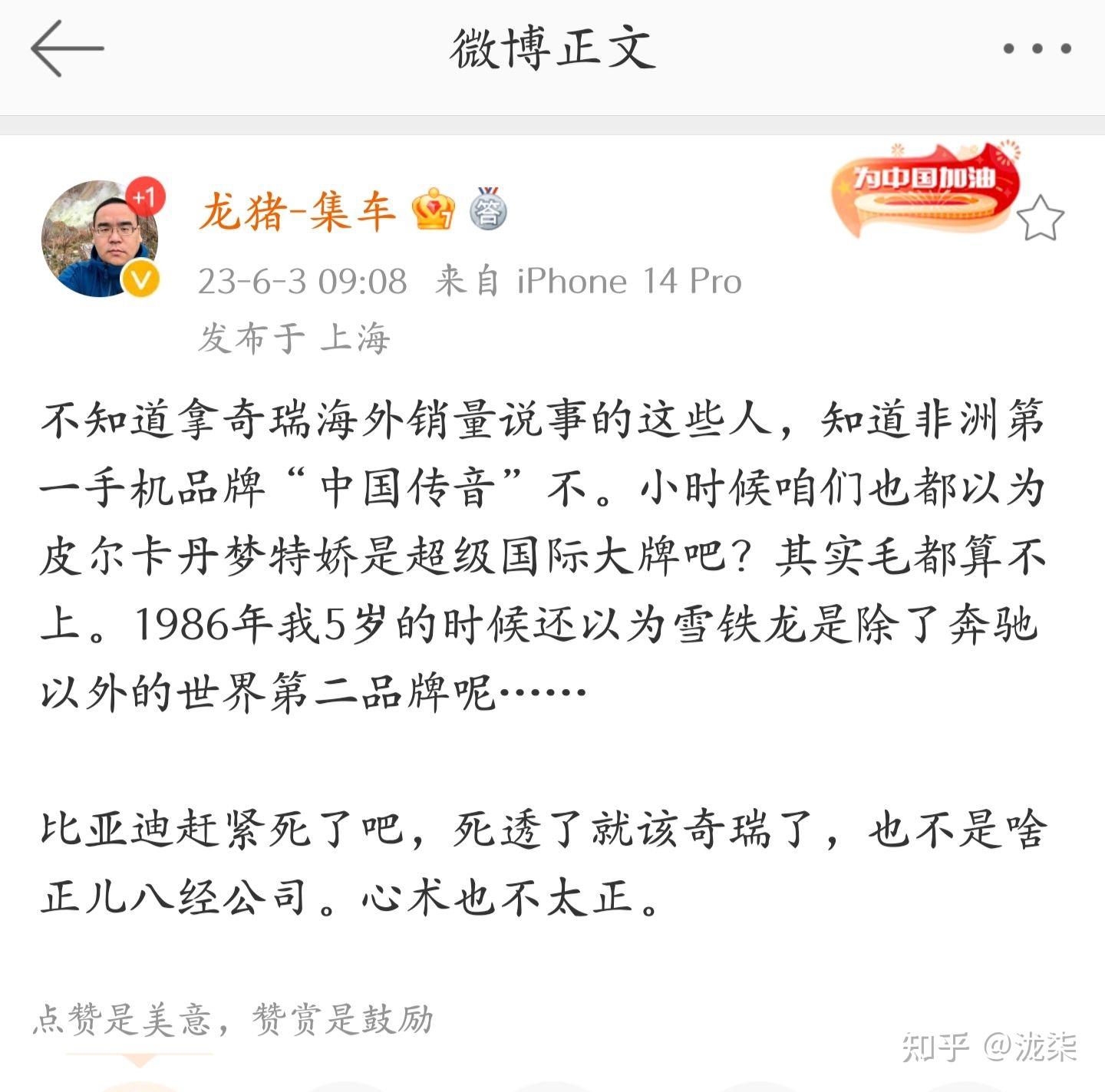The image size is (1105, 1092).
Task: Favorite this post with the star icon
Action: click(x=1041, y=218)
